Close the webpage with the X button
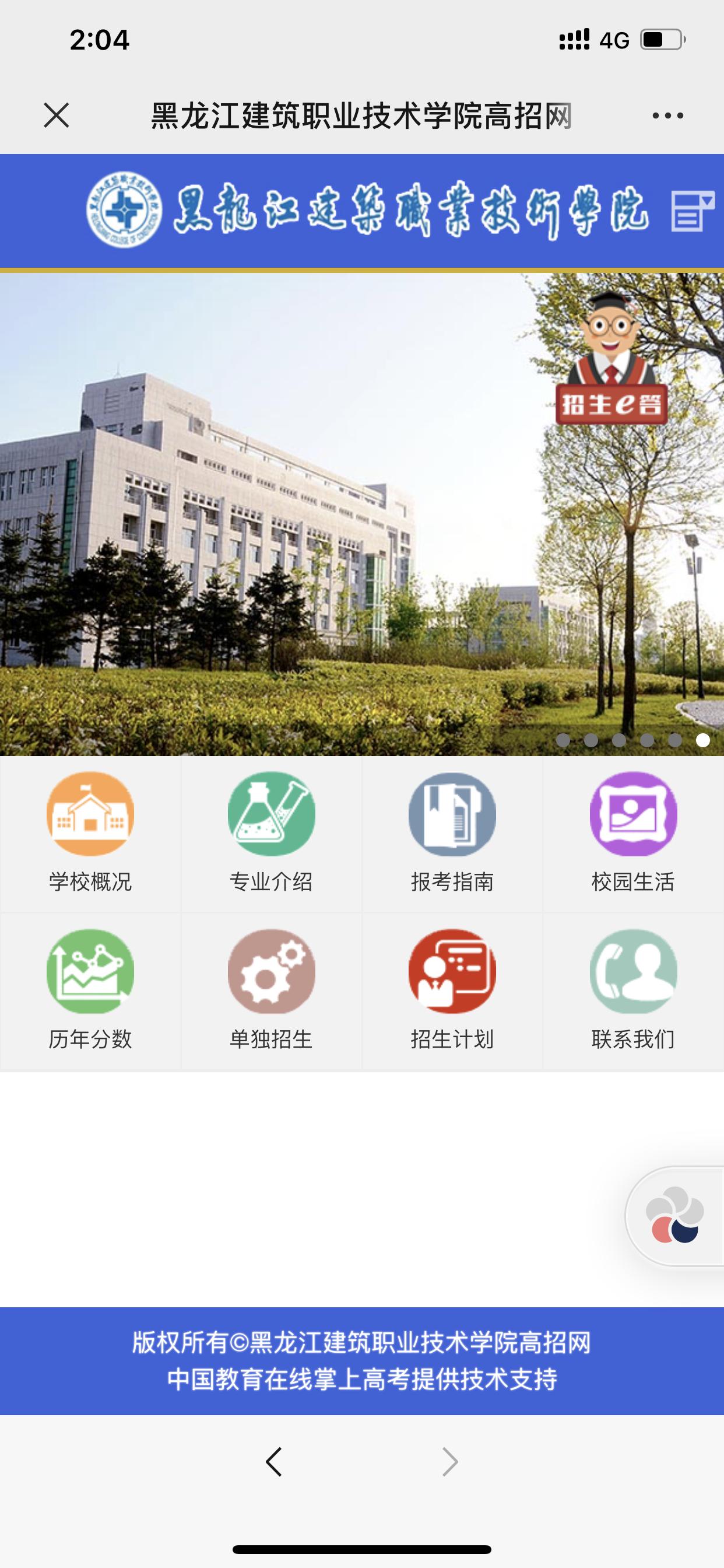The width and height of the screenshot is (724, 1568). [57, 115]
